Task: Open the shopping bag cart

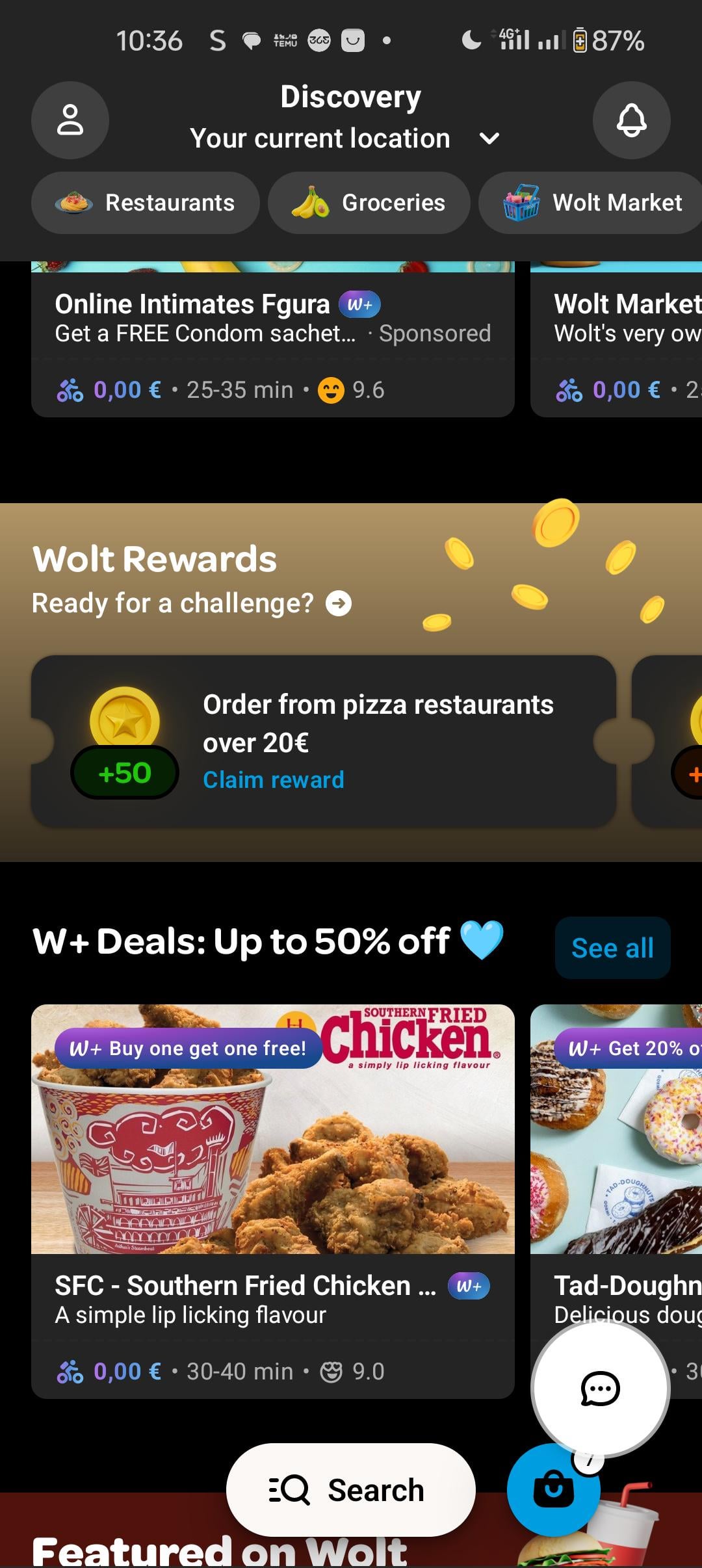Action: [552, 1490]
